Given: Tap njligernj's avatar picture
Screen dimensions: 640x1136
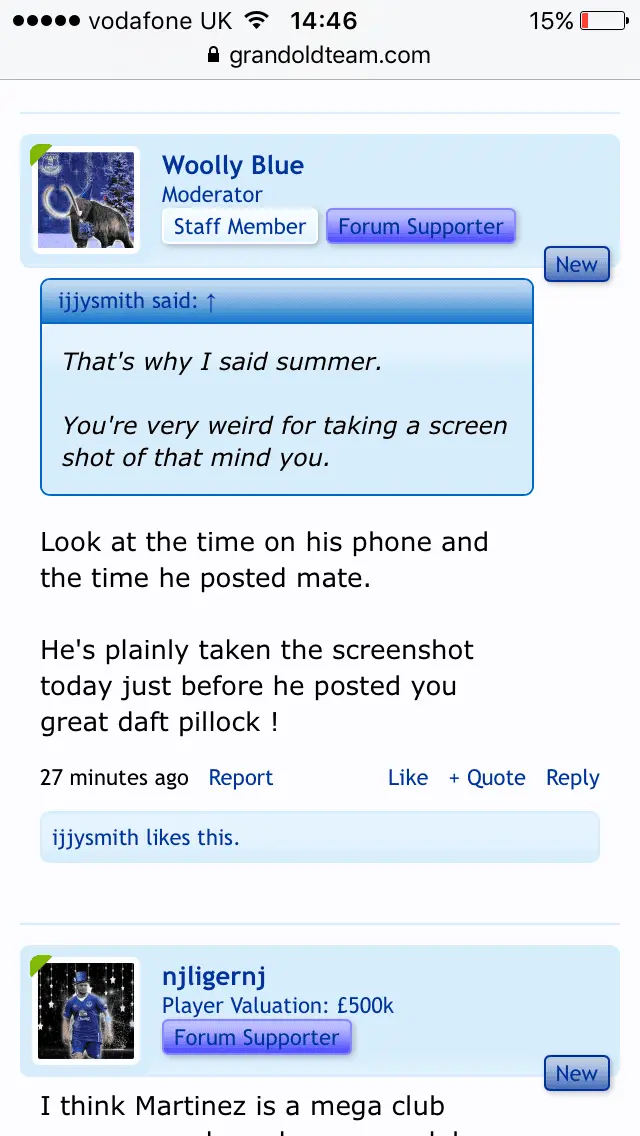Looking at the screenshot, I should [x=86, y=1010].
